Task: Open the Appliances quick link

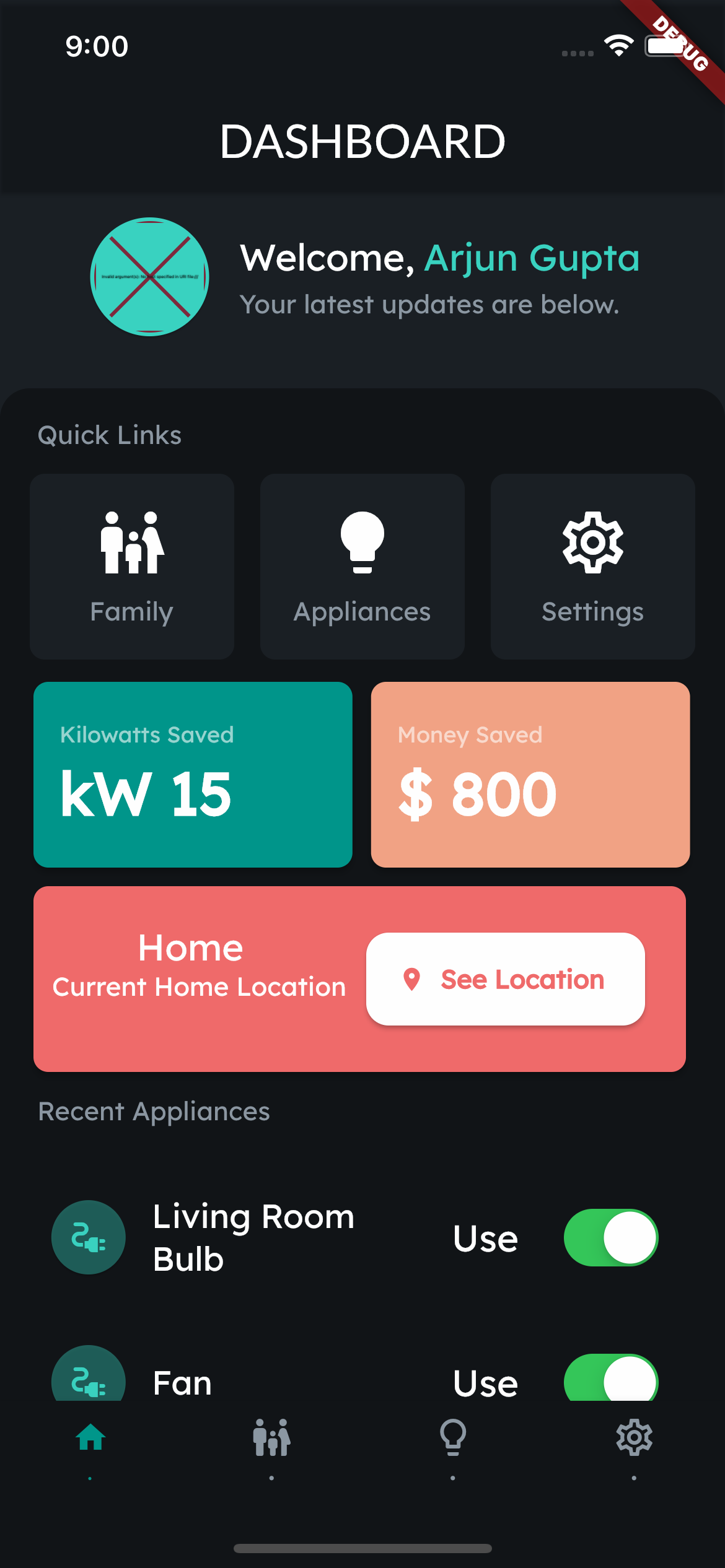Action: pos(362,566)
